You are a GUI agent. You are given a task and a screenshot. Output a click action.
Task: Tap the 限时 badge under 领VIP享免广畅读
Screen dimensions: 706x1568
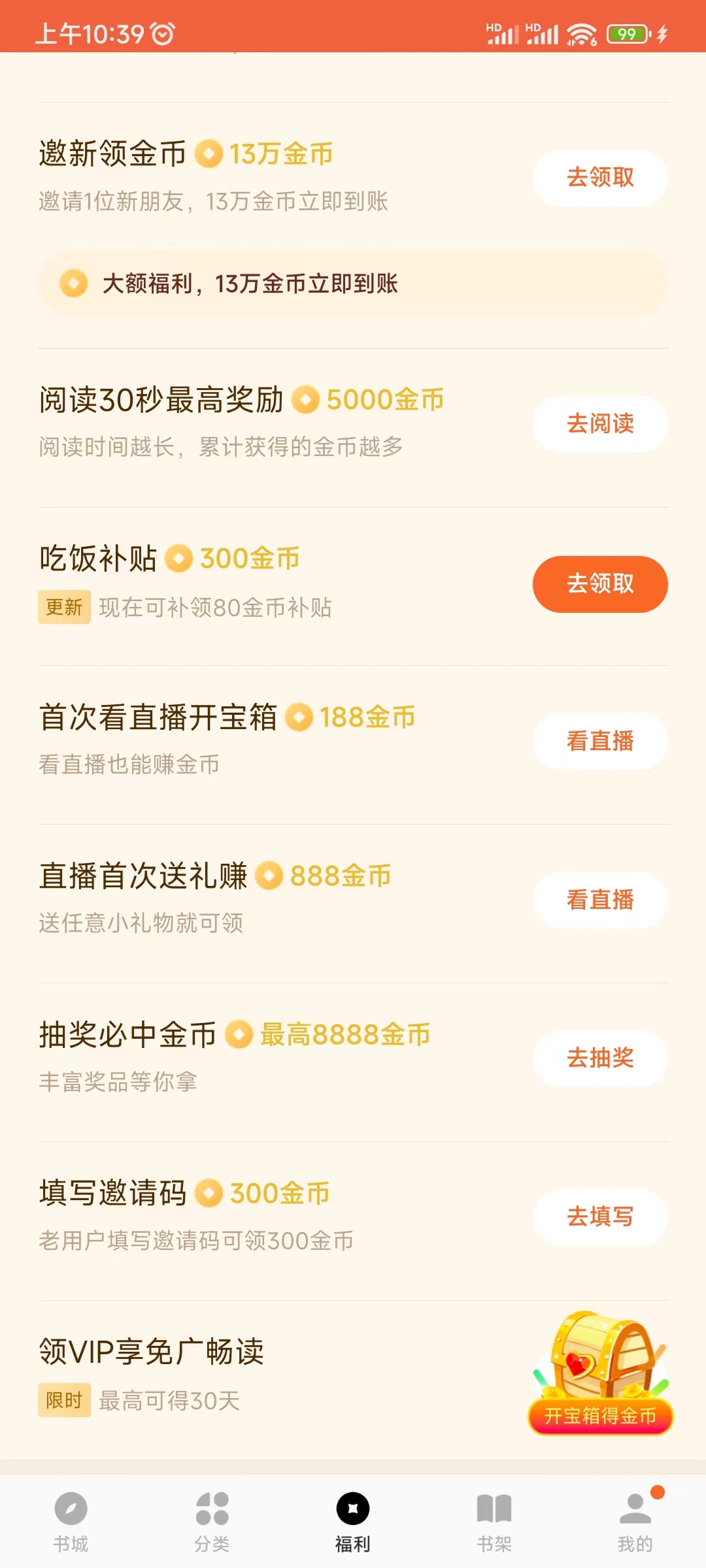pos(64,1401)
